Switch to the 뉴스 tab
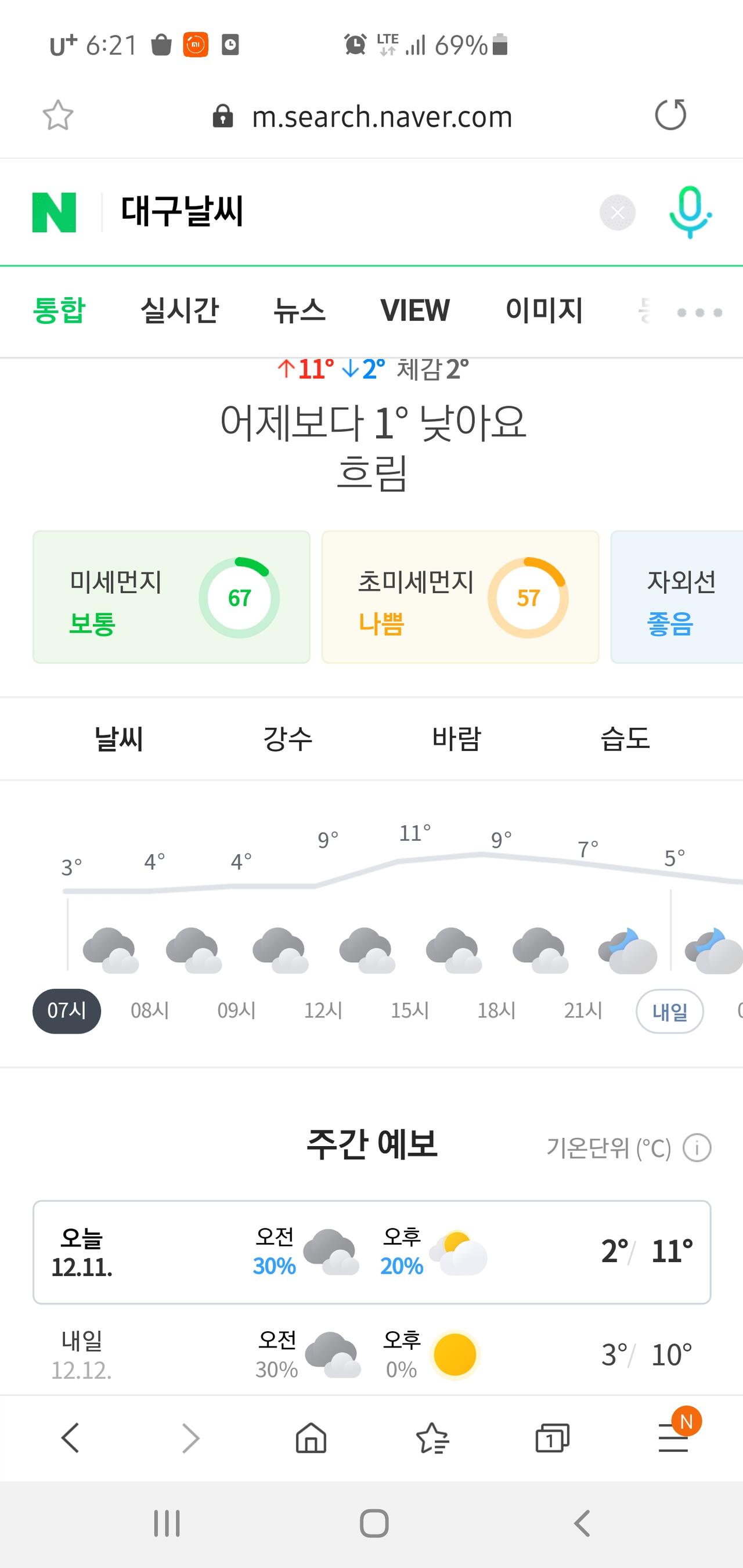 300,310
